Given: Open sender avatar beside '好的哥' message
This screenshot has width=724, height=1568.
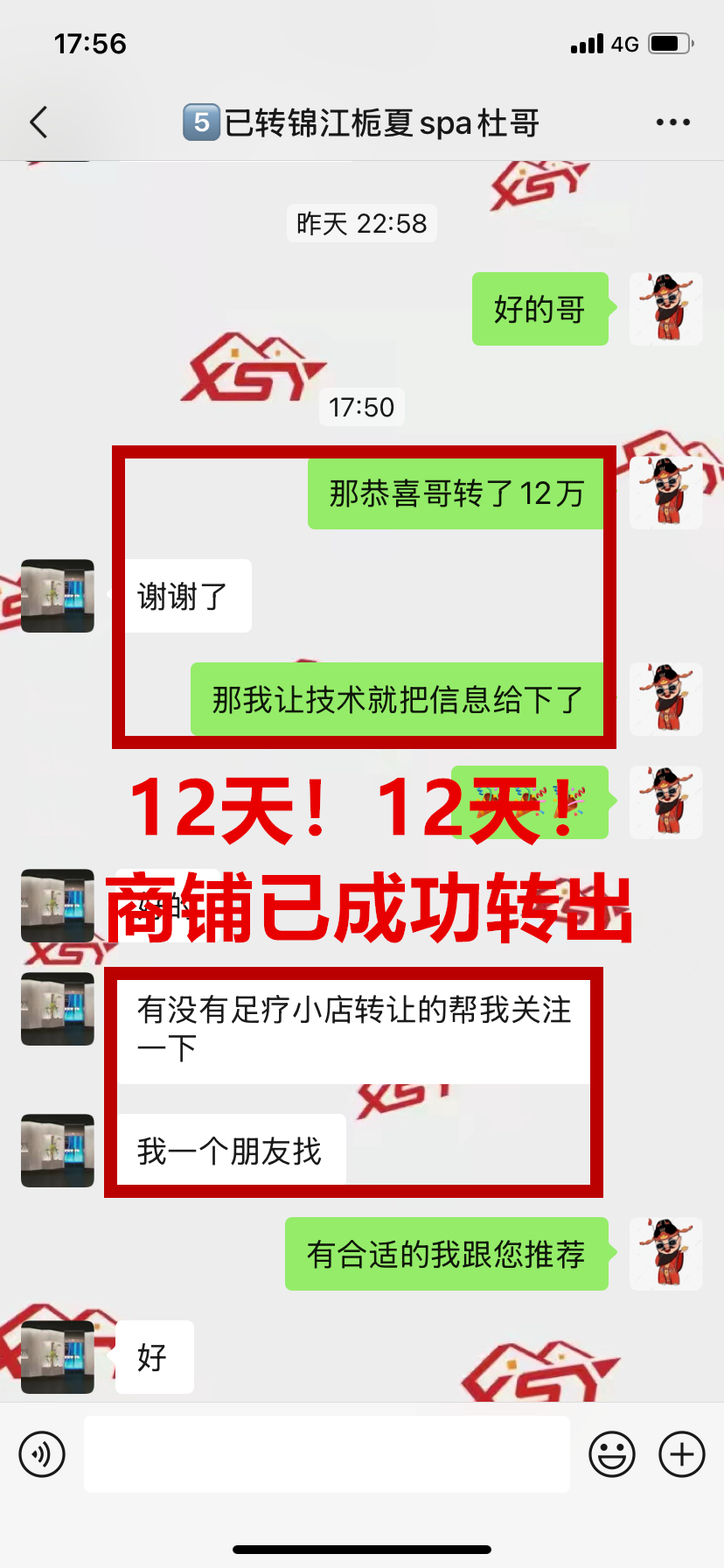Looking at the screenshot, I should (x=666, y=309).
